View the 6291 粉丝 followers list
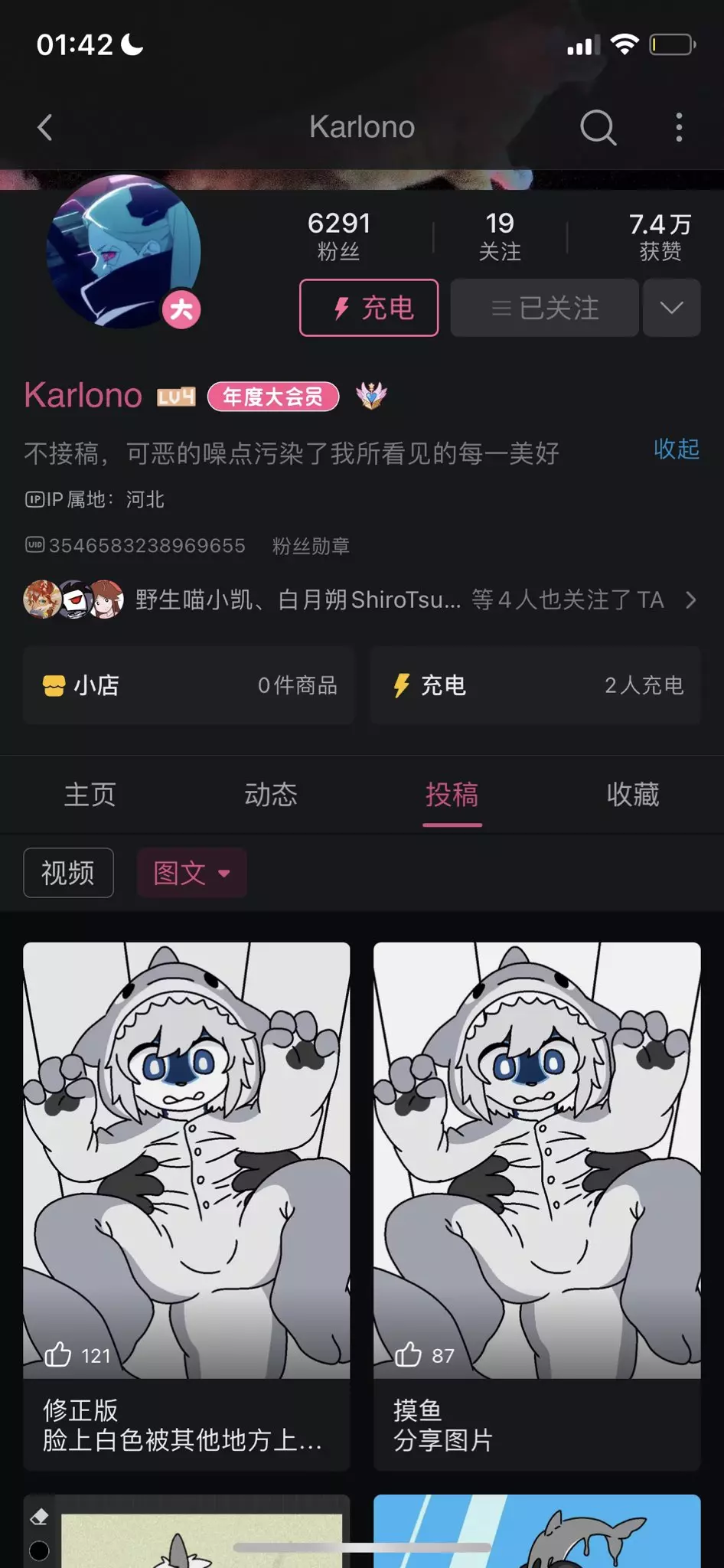Screen dimensions: 724x1568 [339, 236]
